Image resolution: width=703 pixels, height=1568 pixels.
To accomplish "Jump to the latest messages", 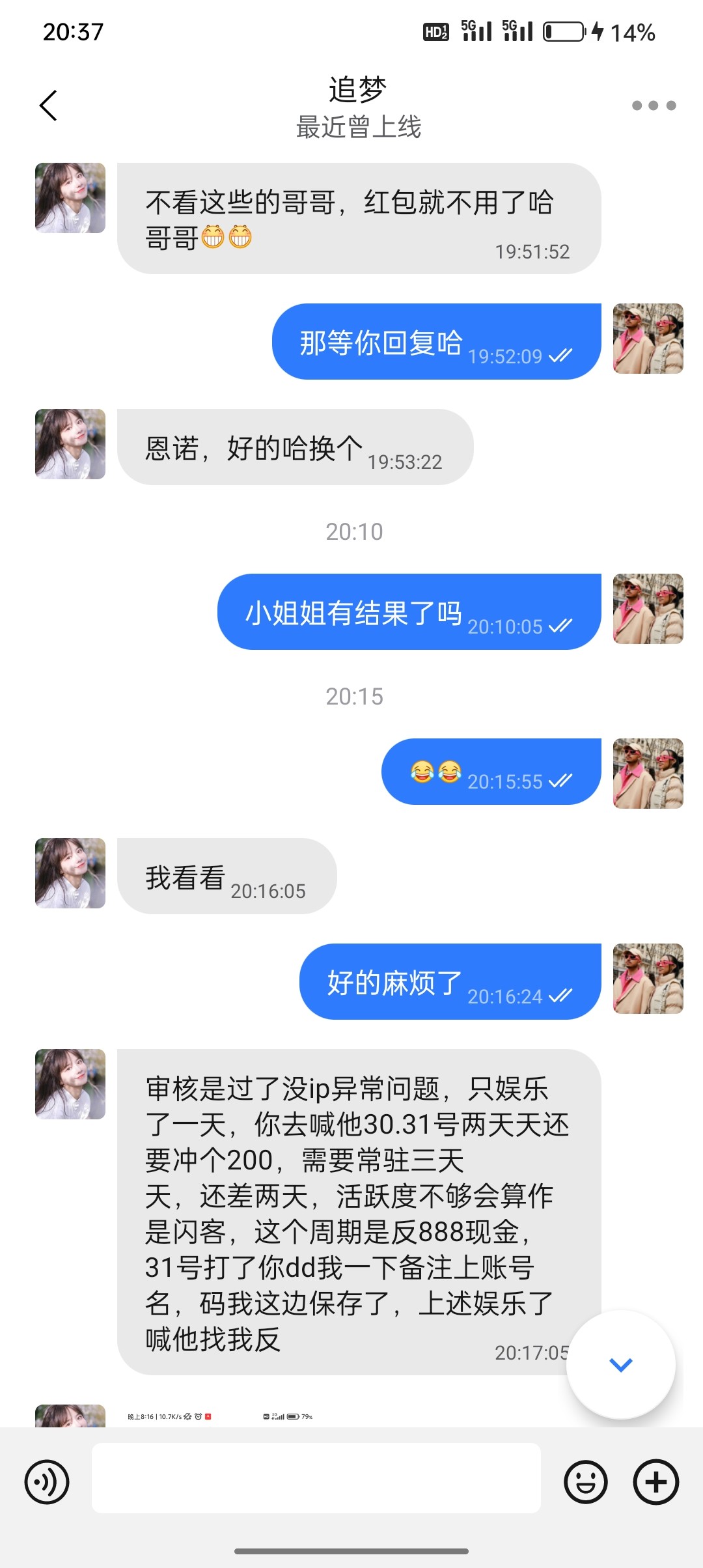I will pyautogui.click(x=620, y=1364).
